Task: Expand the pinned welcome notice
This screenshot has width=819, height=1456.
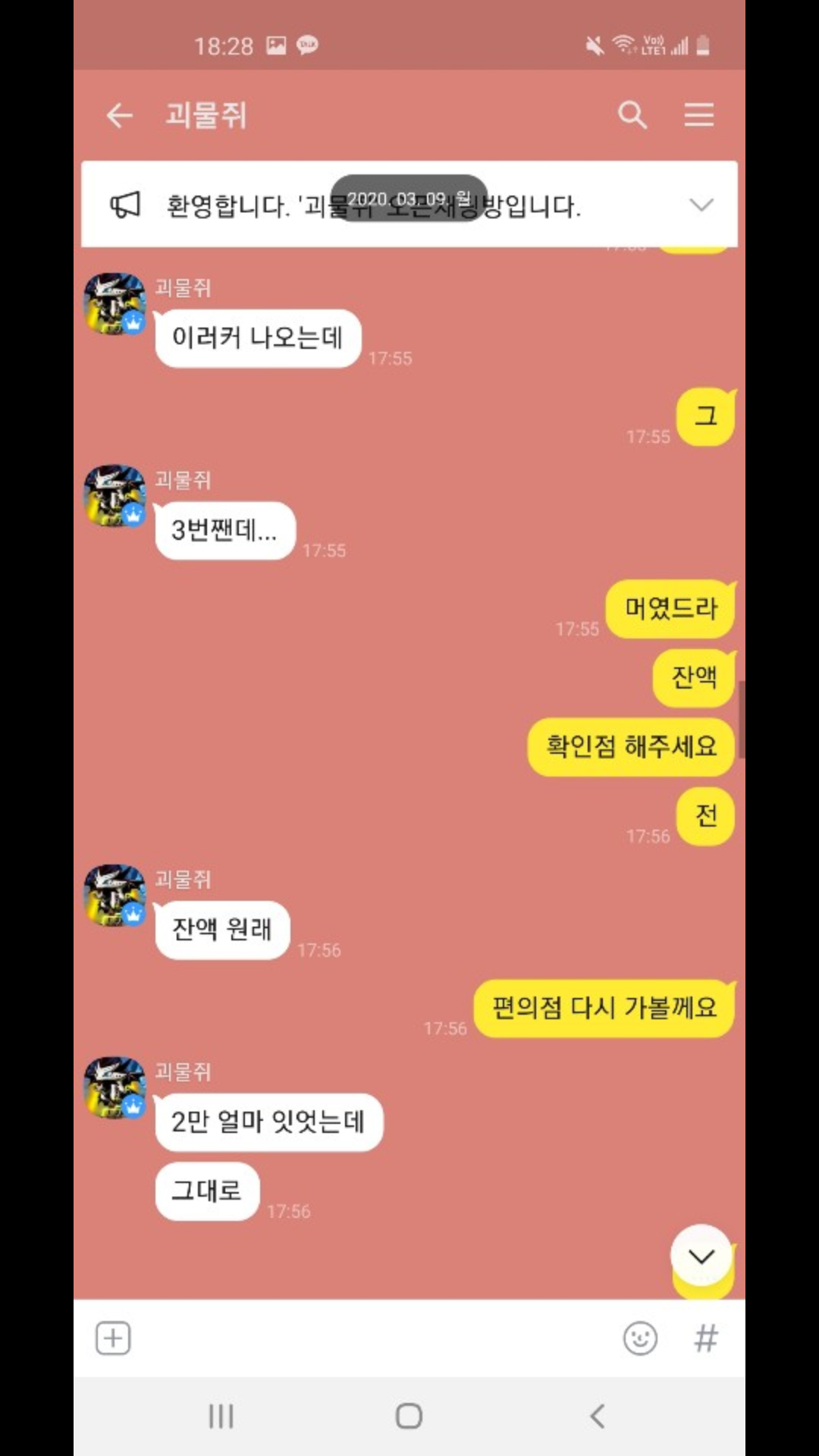Action: (x=701, y=205)
